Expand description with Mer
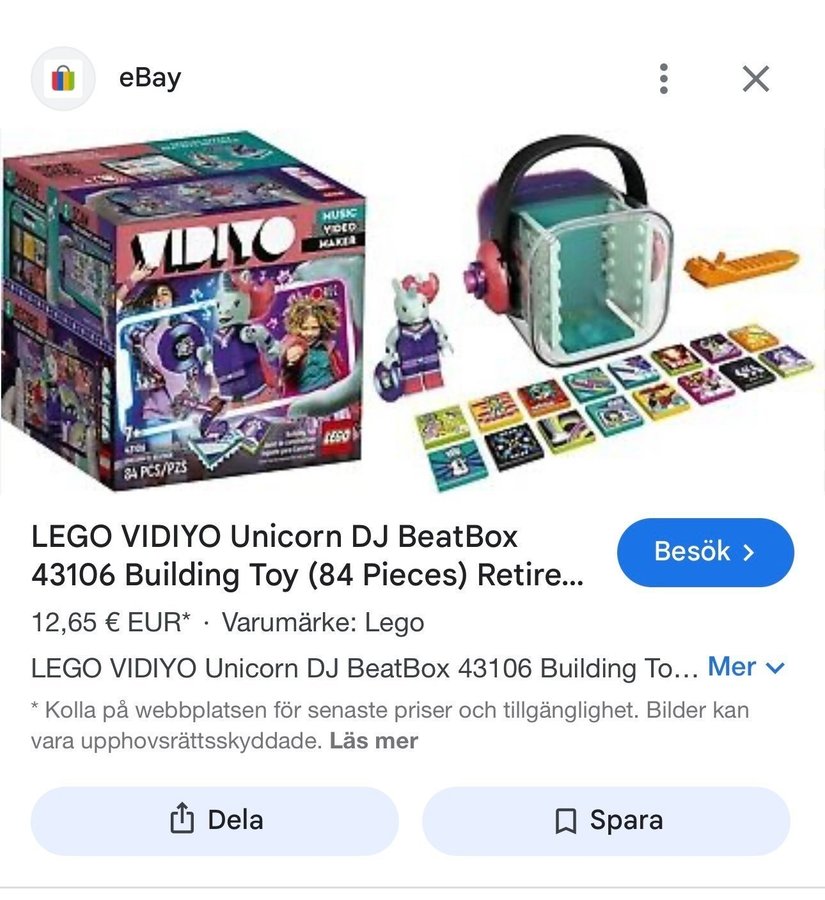The height and width of the screenshot is (900, 825). click(x=746, y=667)
